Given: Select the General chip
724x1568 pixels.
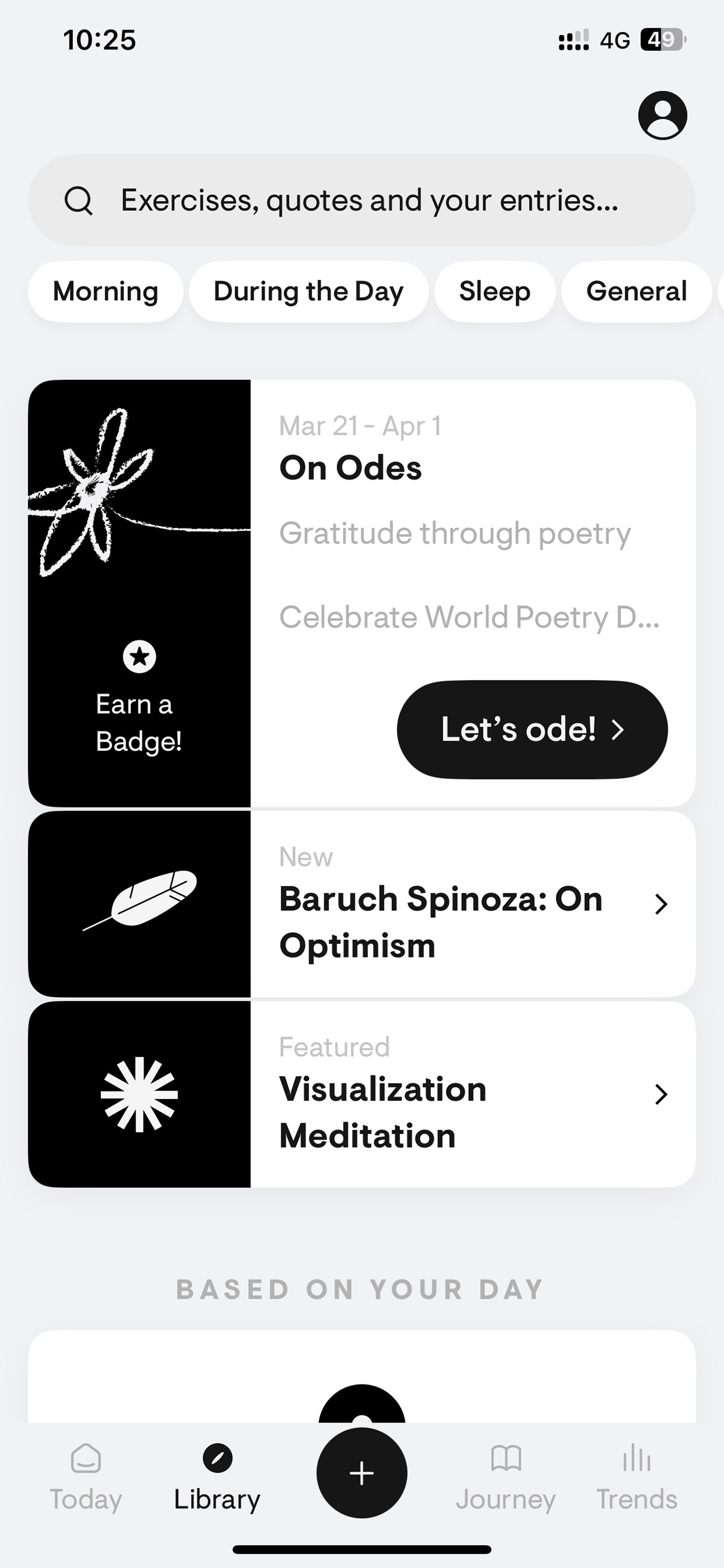Looking at the screenshot, I should click(x=636, y=292).
